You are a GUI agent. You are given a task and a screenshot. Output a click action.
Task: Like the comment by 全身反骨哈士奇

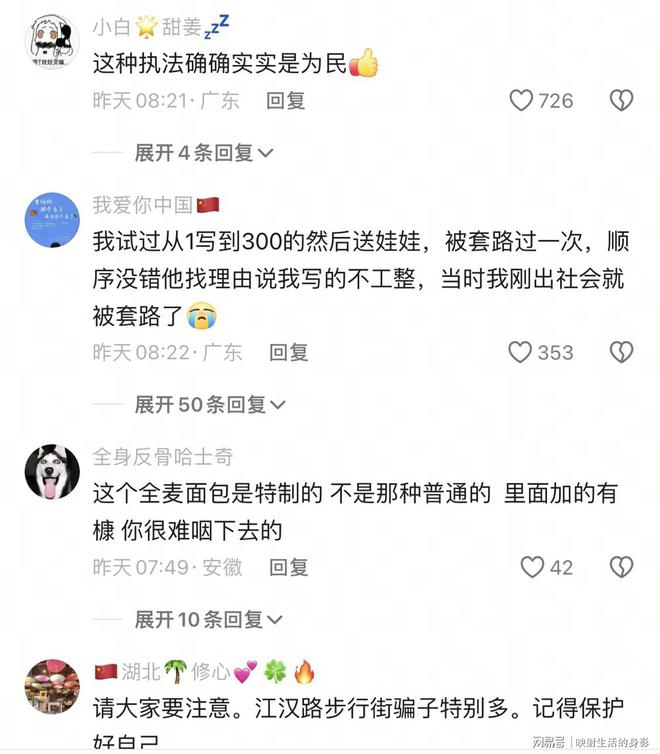click(x=533, y=567)
